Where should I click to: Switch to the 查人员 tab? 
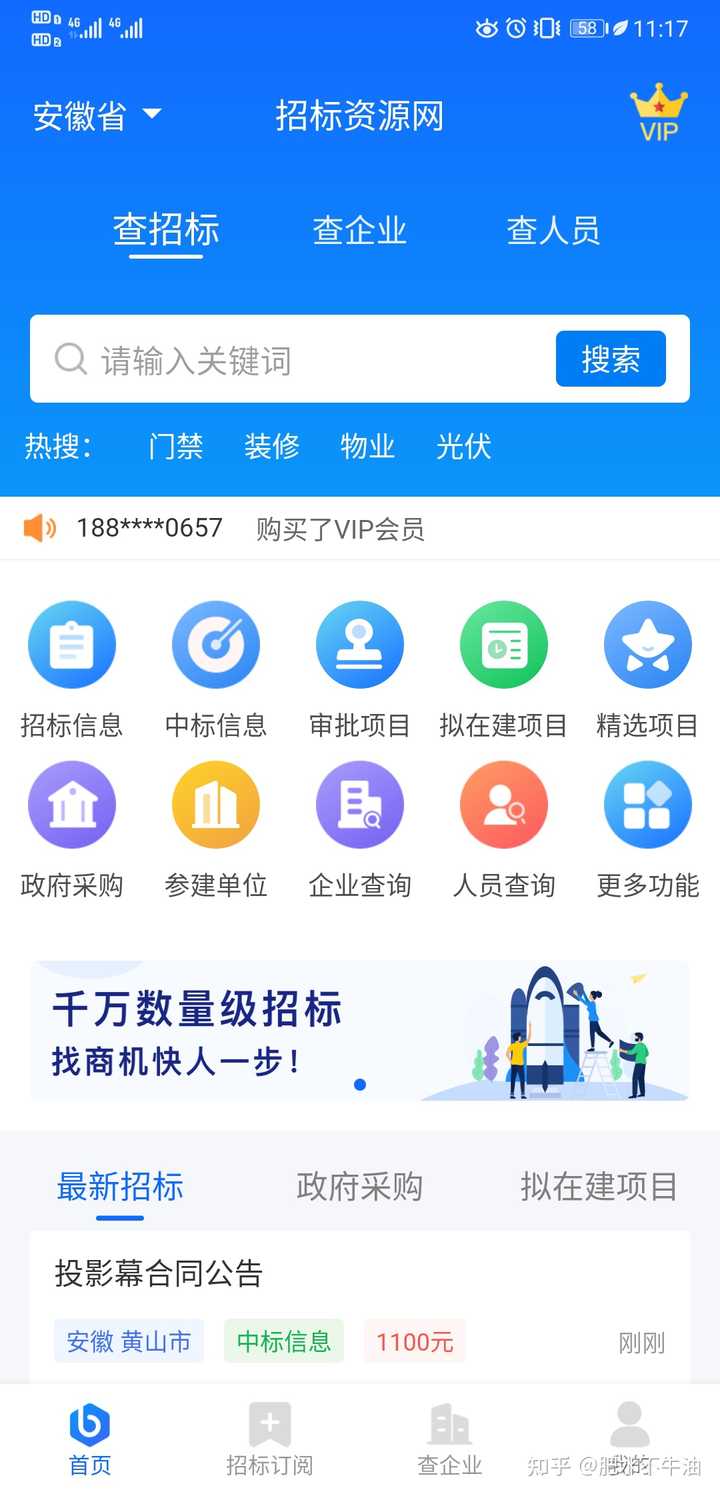coord(553,230)
